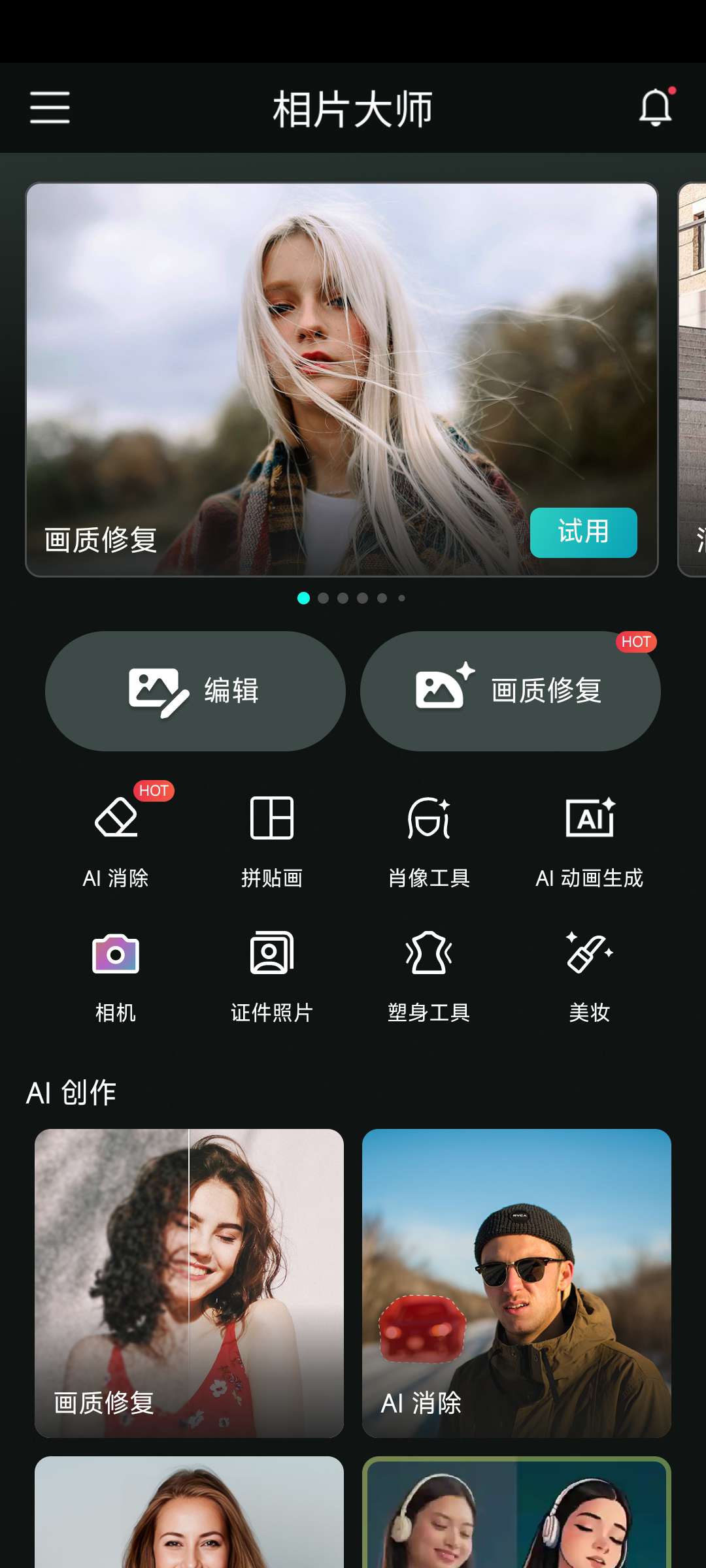The image size is (706, 1568).
Task: Launch the 相机 camera
Action: point(116,973)
